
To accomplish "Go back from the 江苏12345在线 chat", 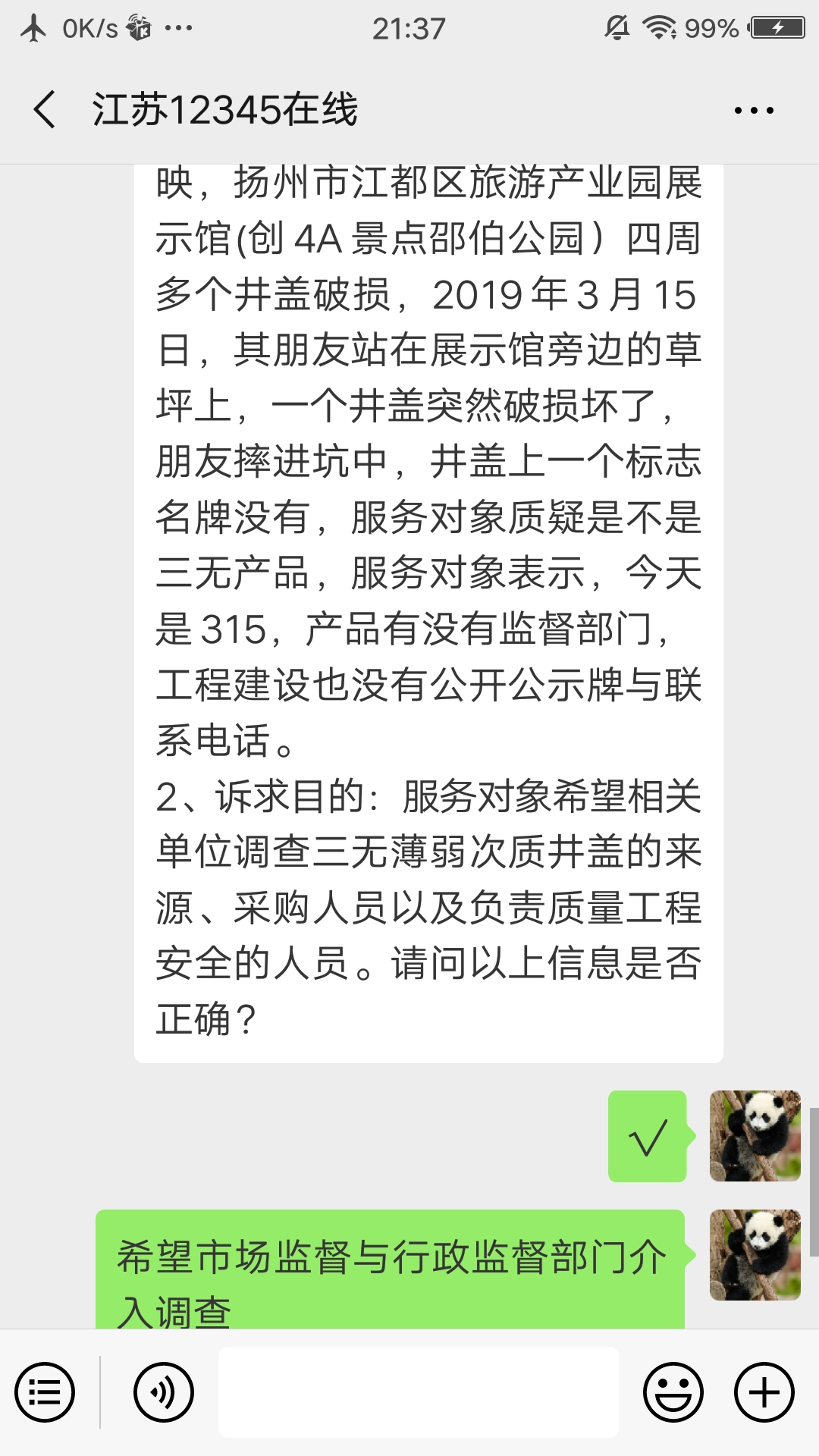I will [45, 110].
